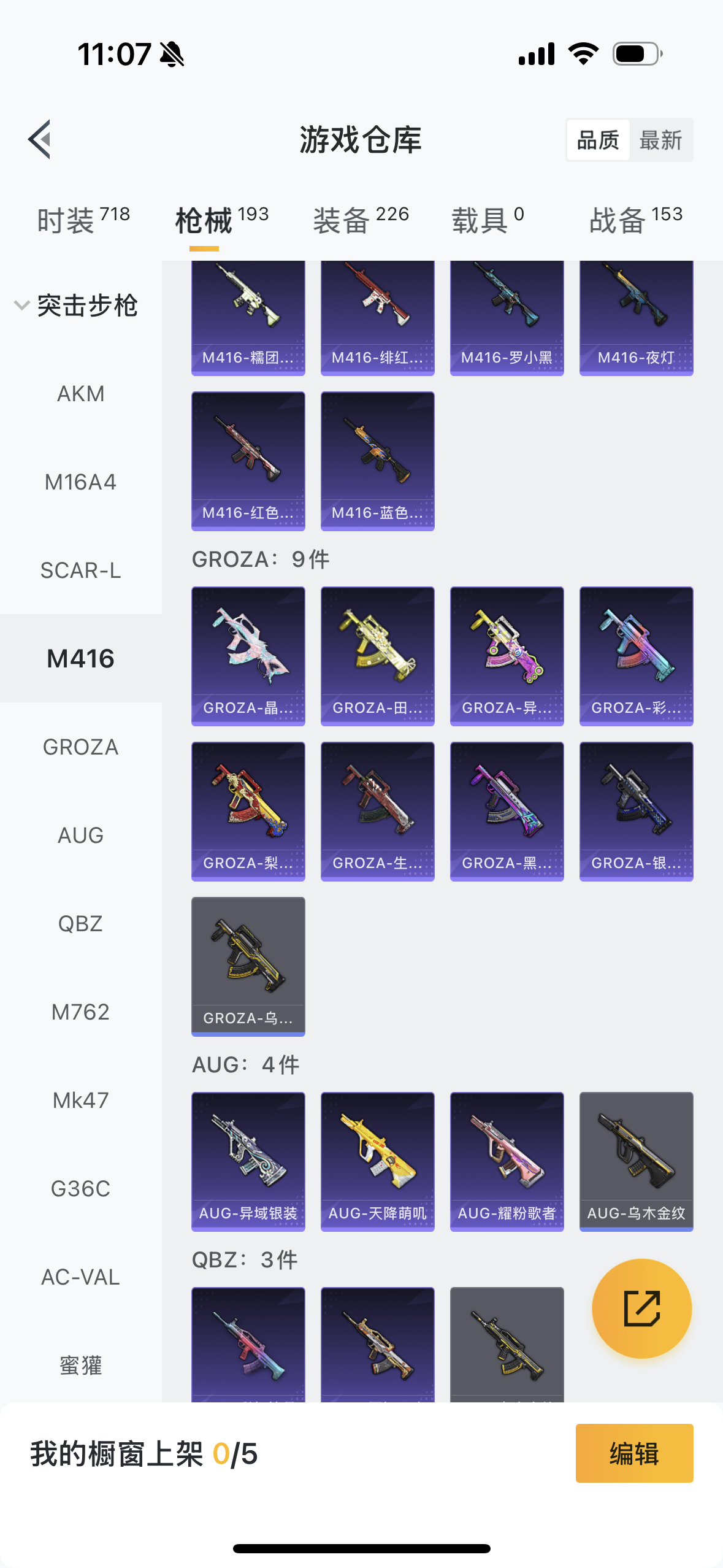Jump to SCAR-L in the sidebar
This screenshot has height=1568, width=723.
pos(81,571)
